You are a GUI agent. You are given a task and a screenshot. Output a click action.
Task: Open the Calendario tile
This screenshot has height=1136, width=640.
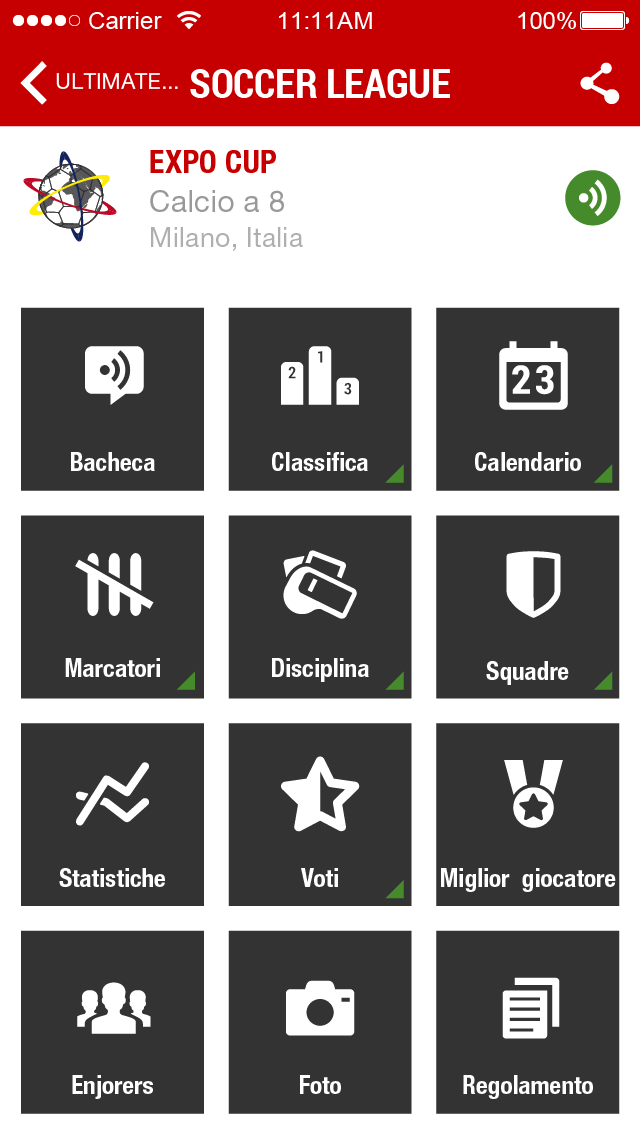527,399
